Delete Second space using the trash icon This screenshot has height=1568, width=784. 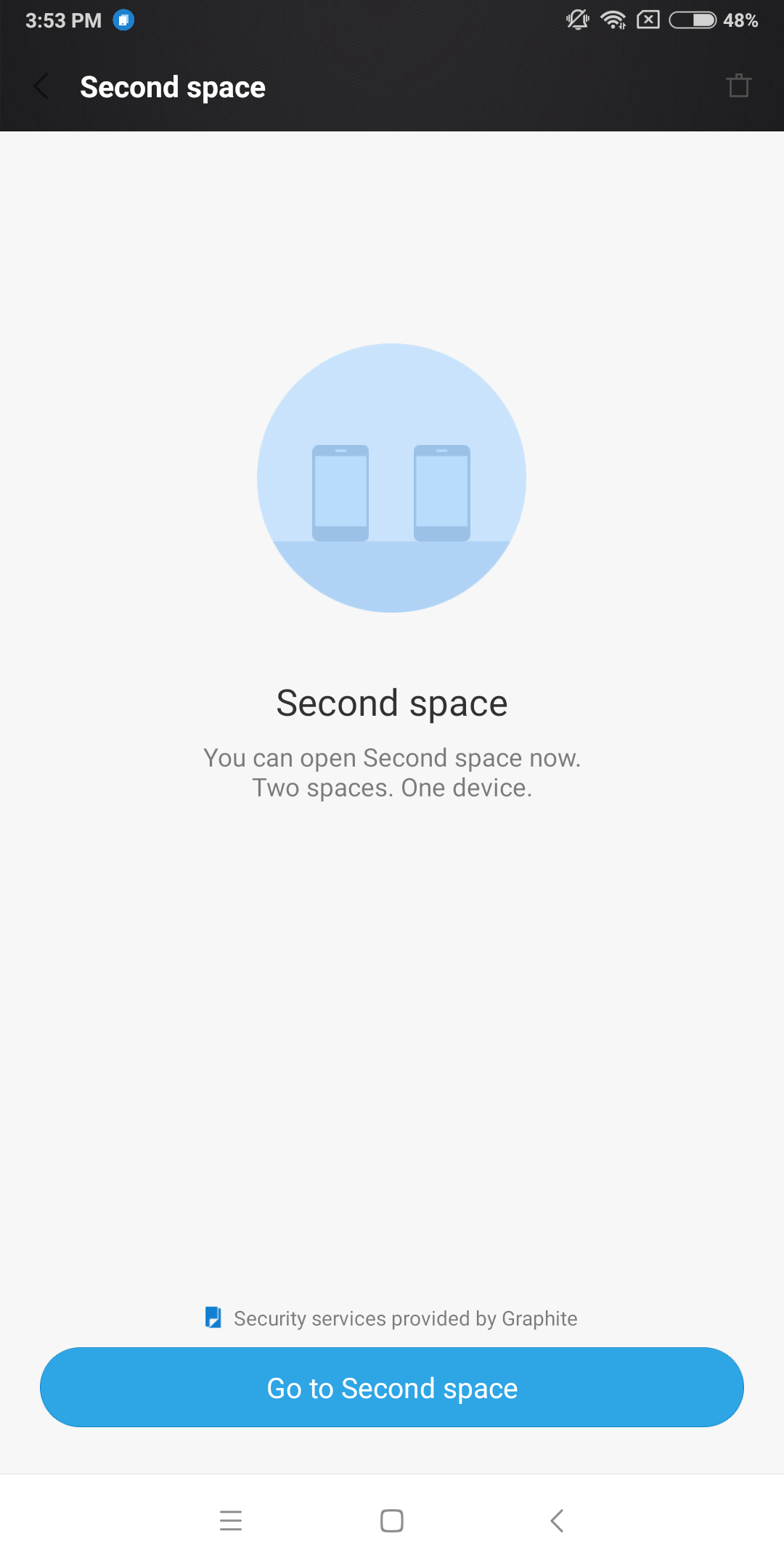pyautogui.click(x=738, y=86)
